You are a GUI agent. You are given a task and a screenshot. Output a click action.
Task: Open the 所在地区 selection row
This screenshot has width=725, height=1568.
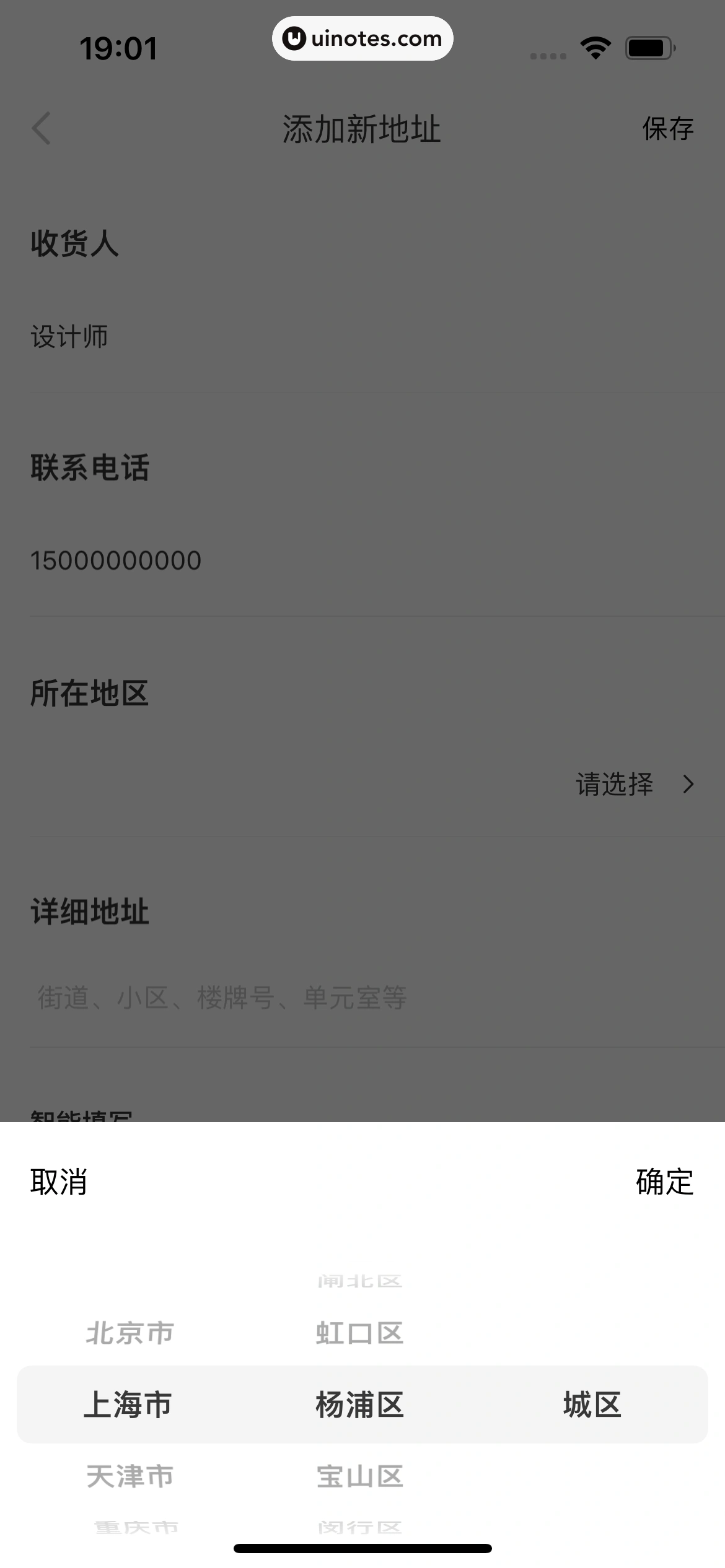pyautogui.click(x=362, y=785)
